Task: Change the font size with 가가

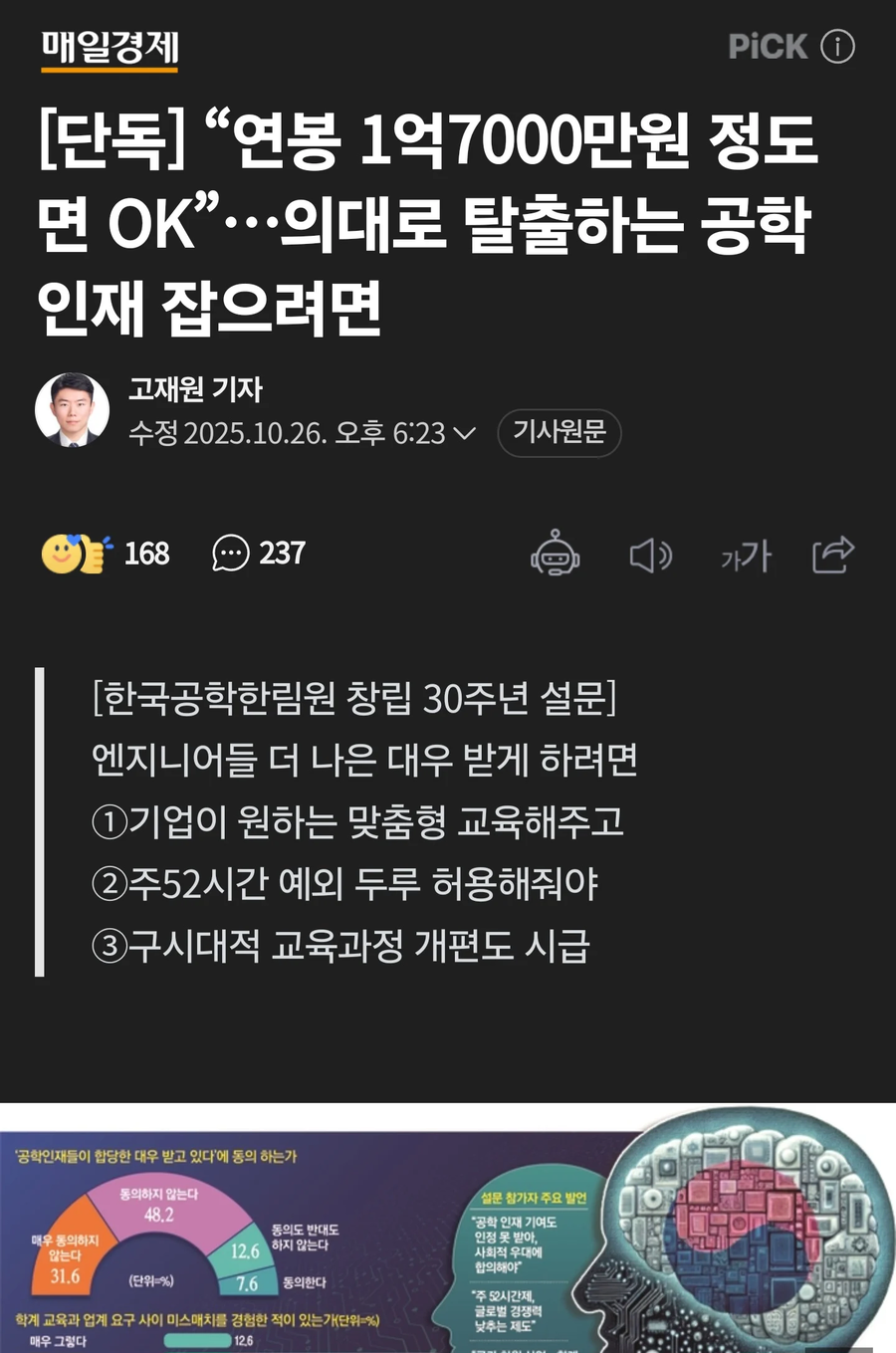Action: (746, 556)
